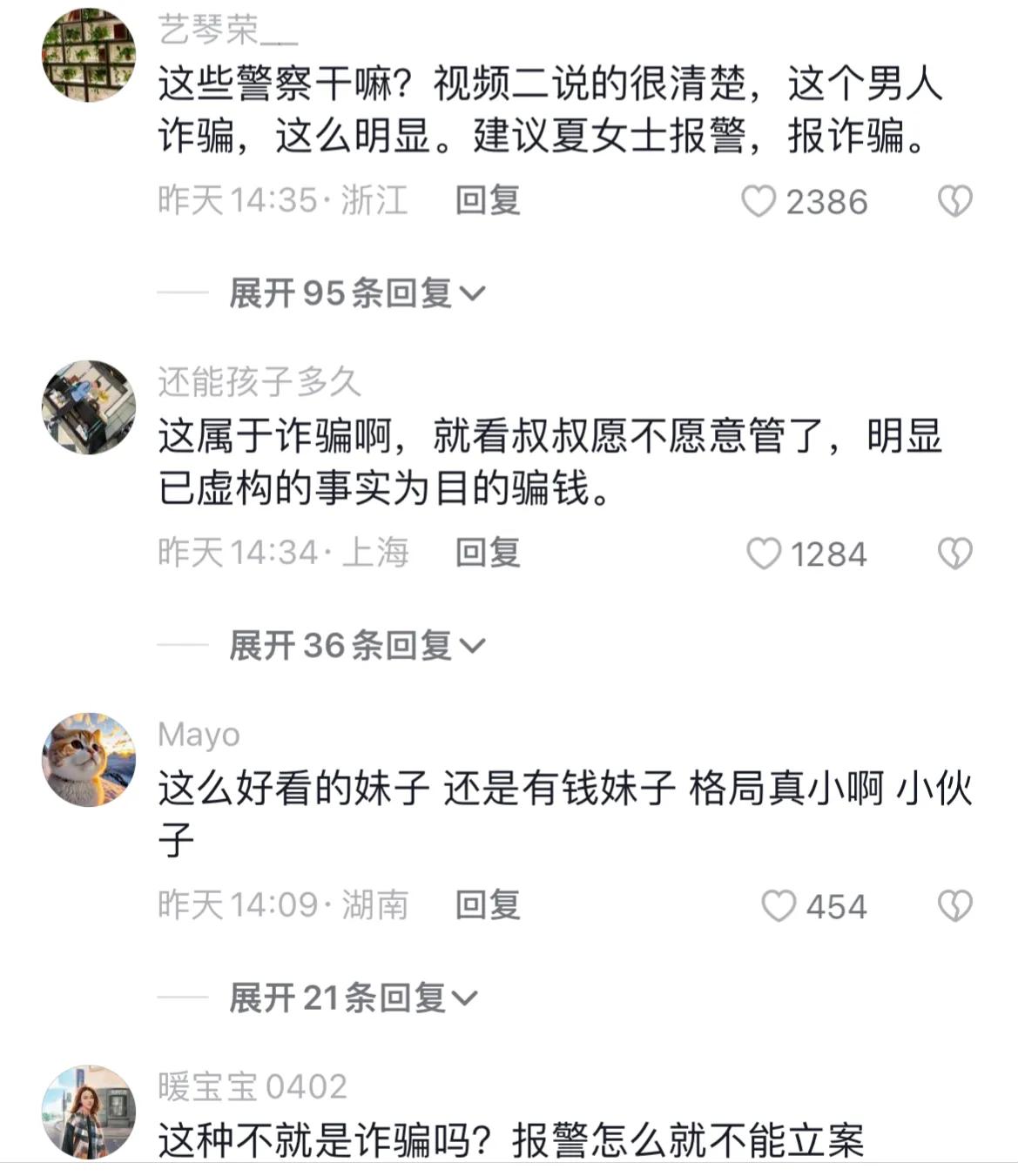The image size is (1018, 1176).
Task: Tap the cat avatar next to Mayo
Action: (90, 757)
